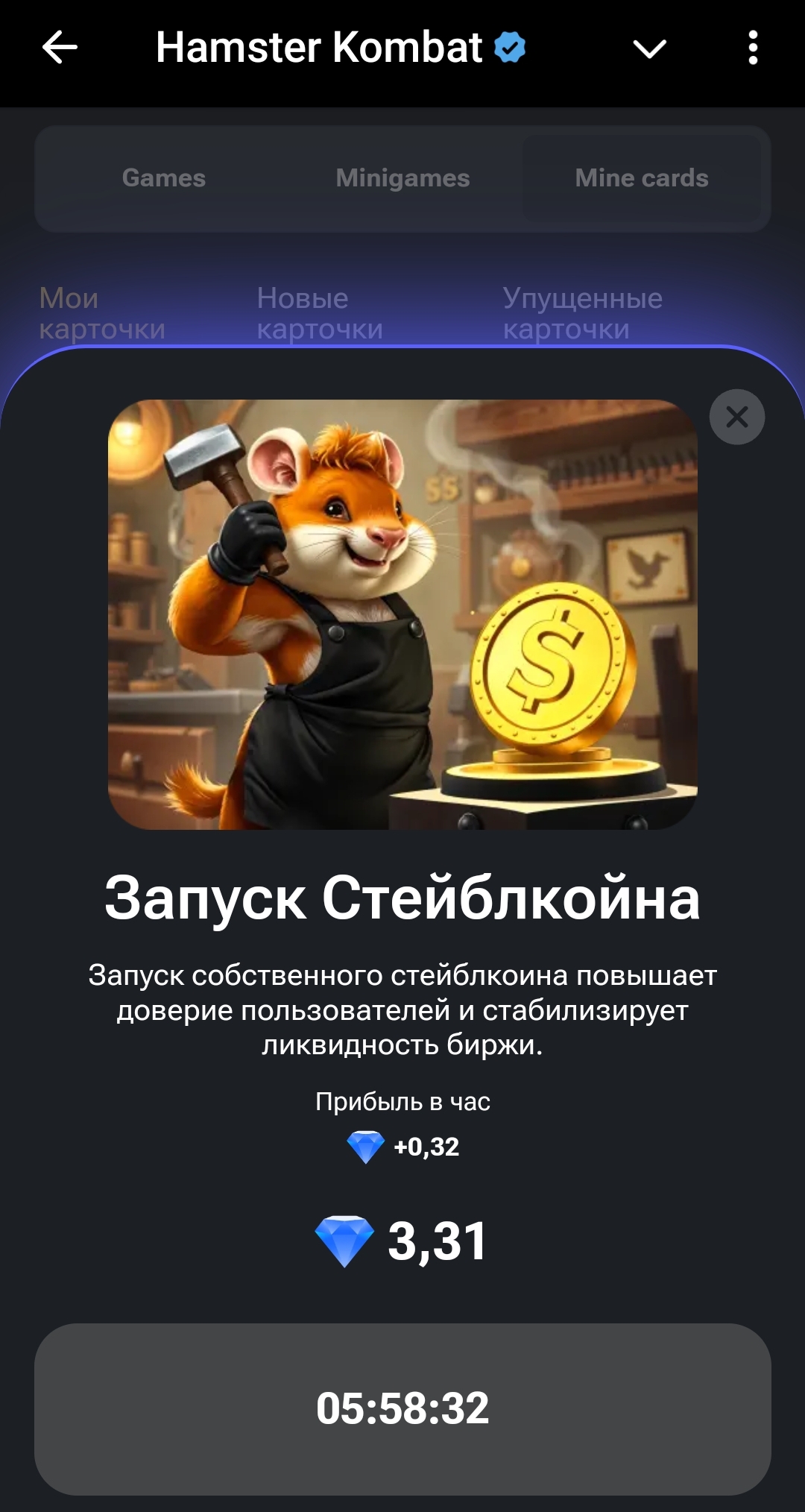This screenshot has width=805, height=1512.
Task: Show Новые карточки tab
Action: [x=320, y=313]
